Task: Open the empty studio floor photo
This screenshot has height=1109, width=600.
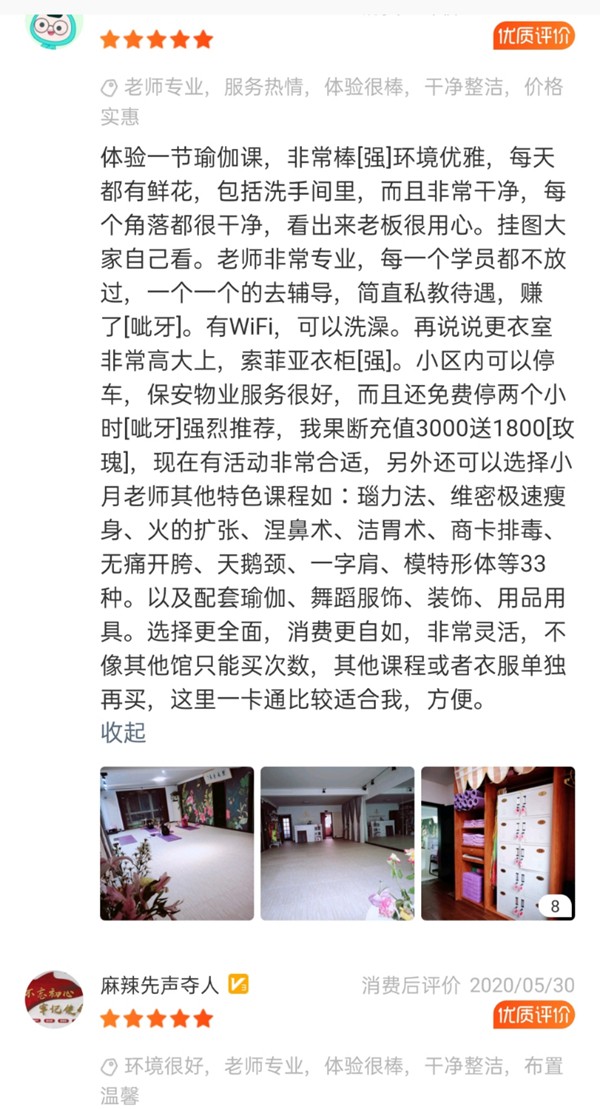Action: 337,843
